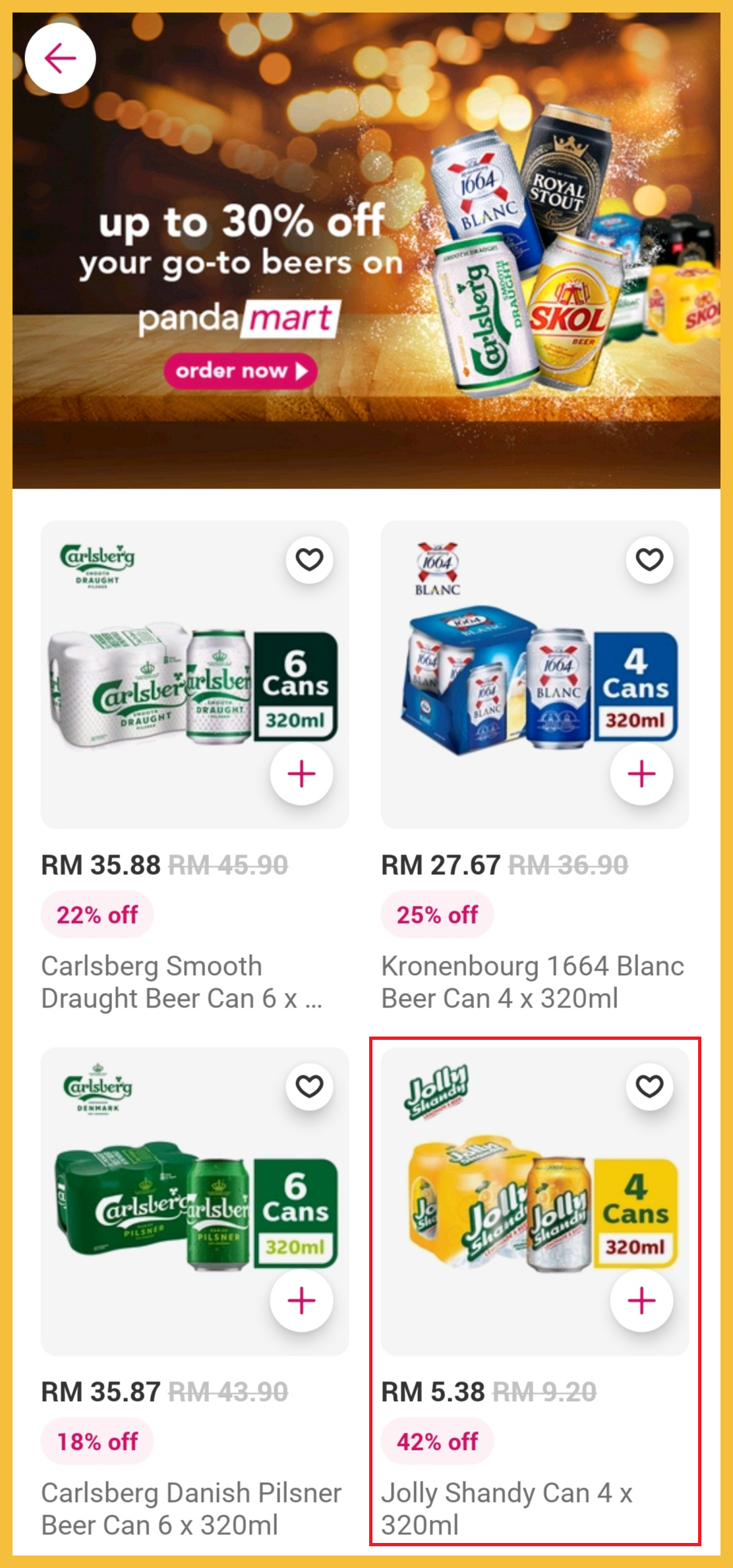Add Jolly Shandy Can to cart
The width and height of the screenshot is (733, 1568).
coord(641,1300)
